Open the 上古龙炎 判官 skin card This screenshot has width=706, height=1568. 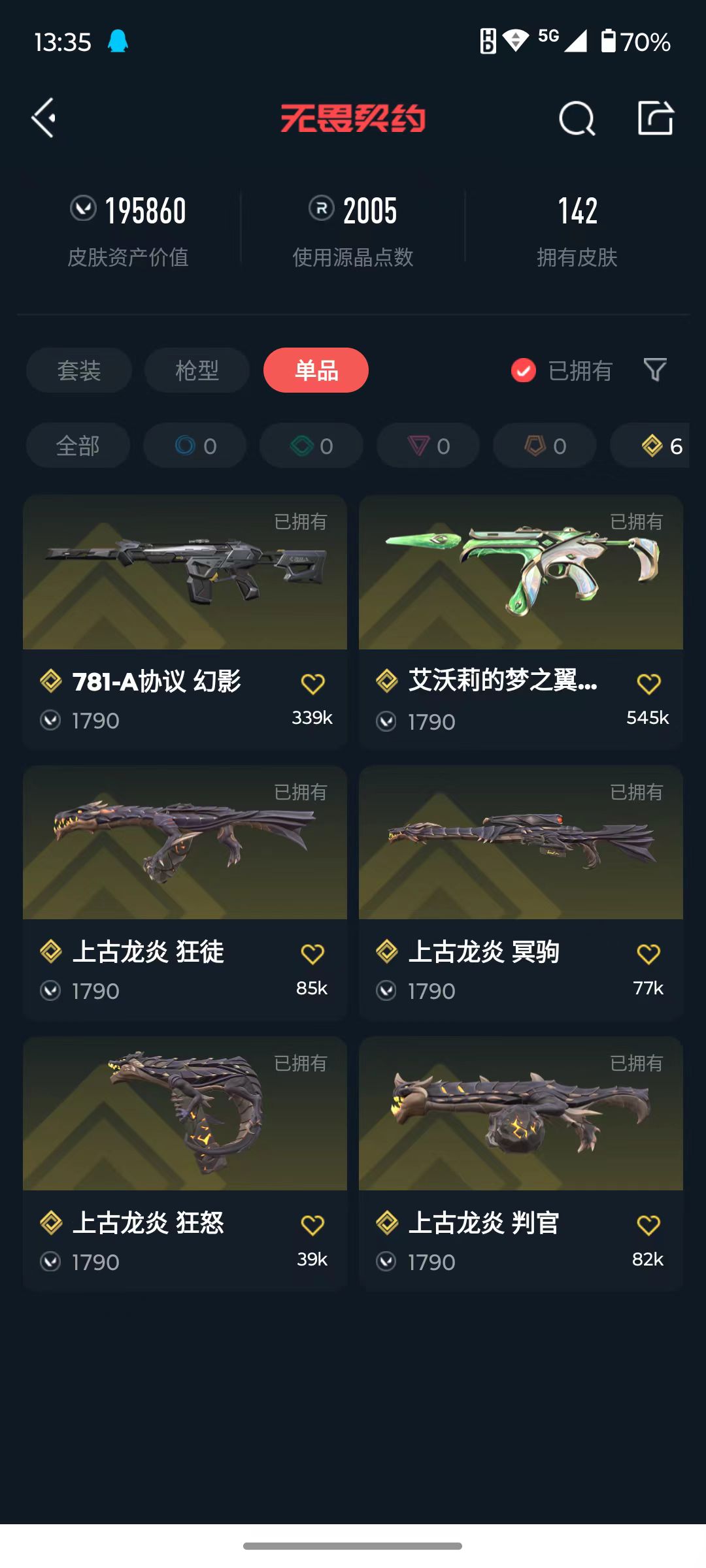tap(521, 1163)
